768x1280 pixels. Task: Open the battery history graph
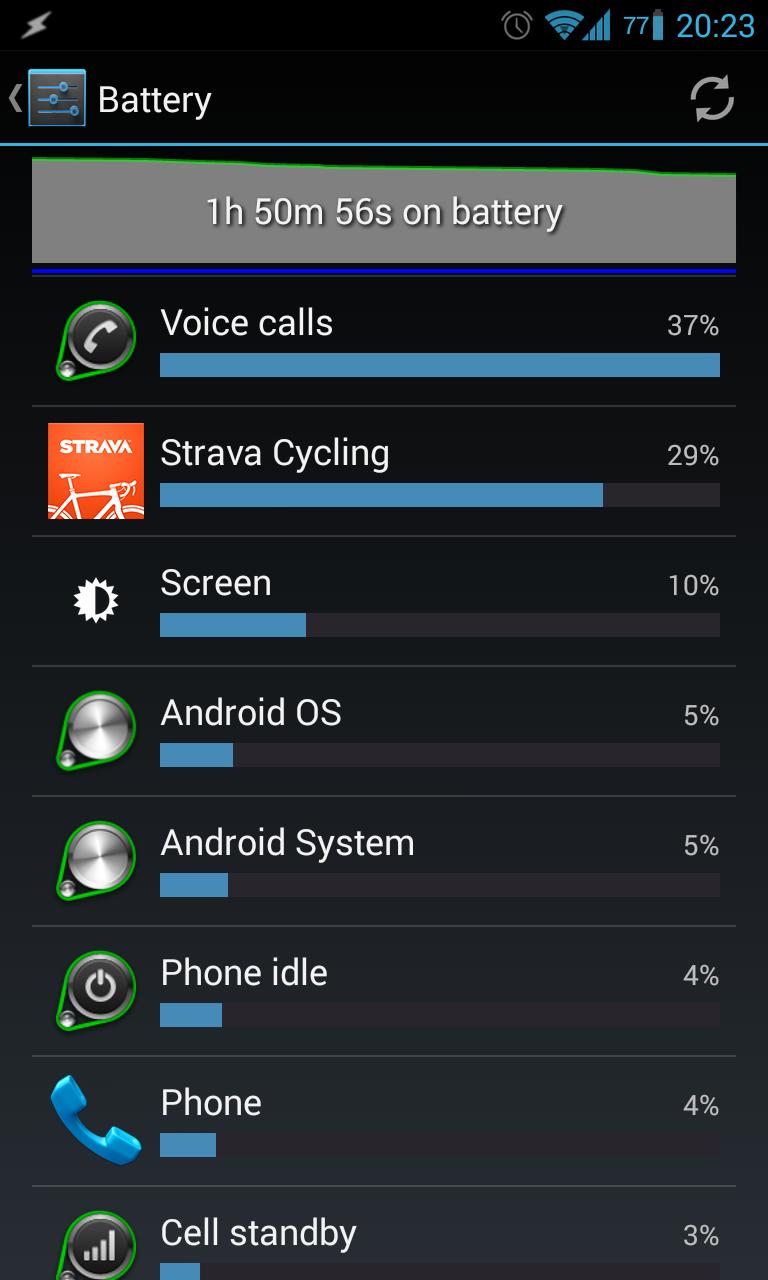384,212
